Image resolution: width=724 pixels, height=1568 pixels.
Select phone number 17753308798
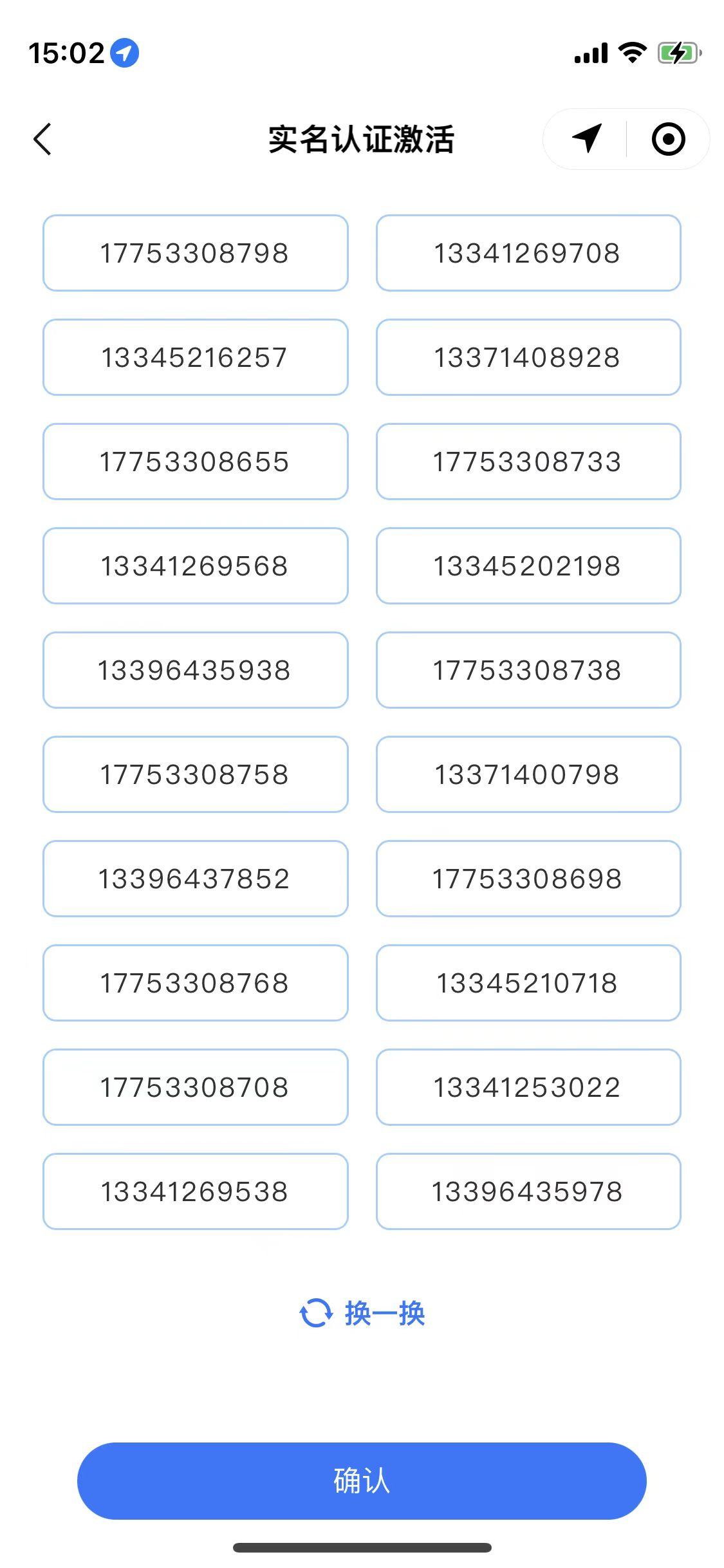195,253
